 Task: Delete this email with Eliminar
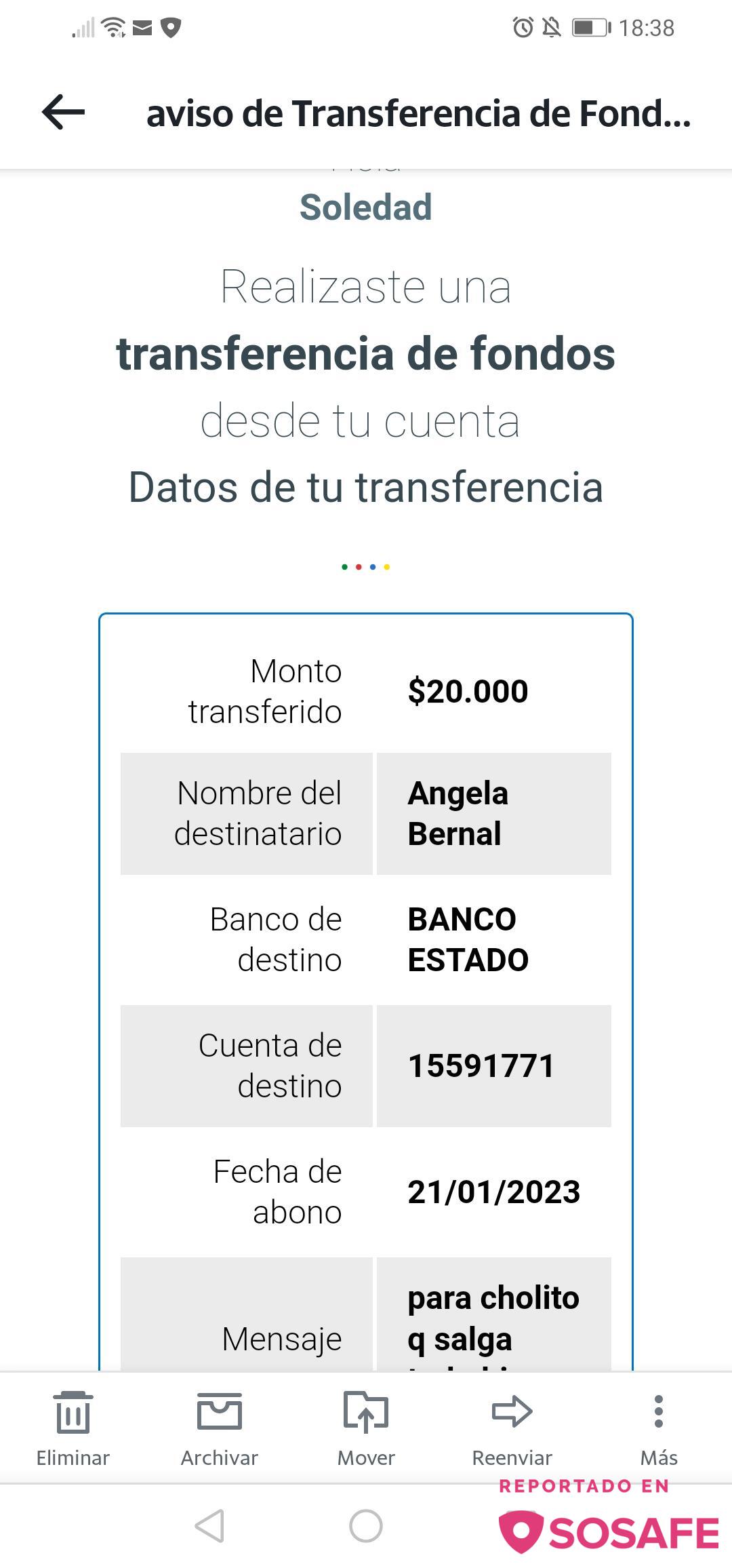[x=73, y=1428]
